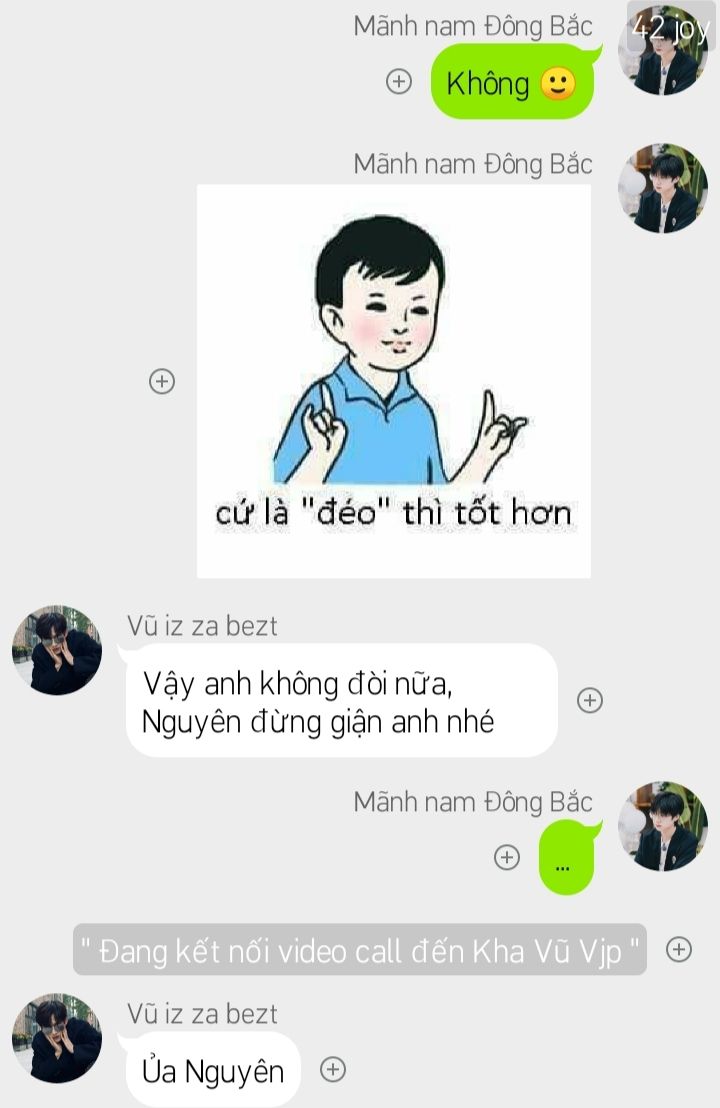The height and width of the screenshot is (1108, 720).
Task: Open the "cứ là đéo thì tốt hơn" sticker
Action: pos(393,381)
